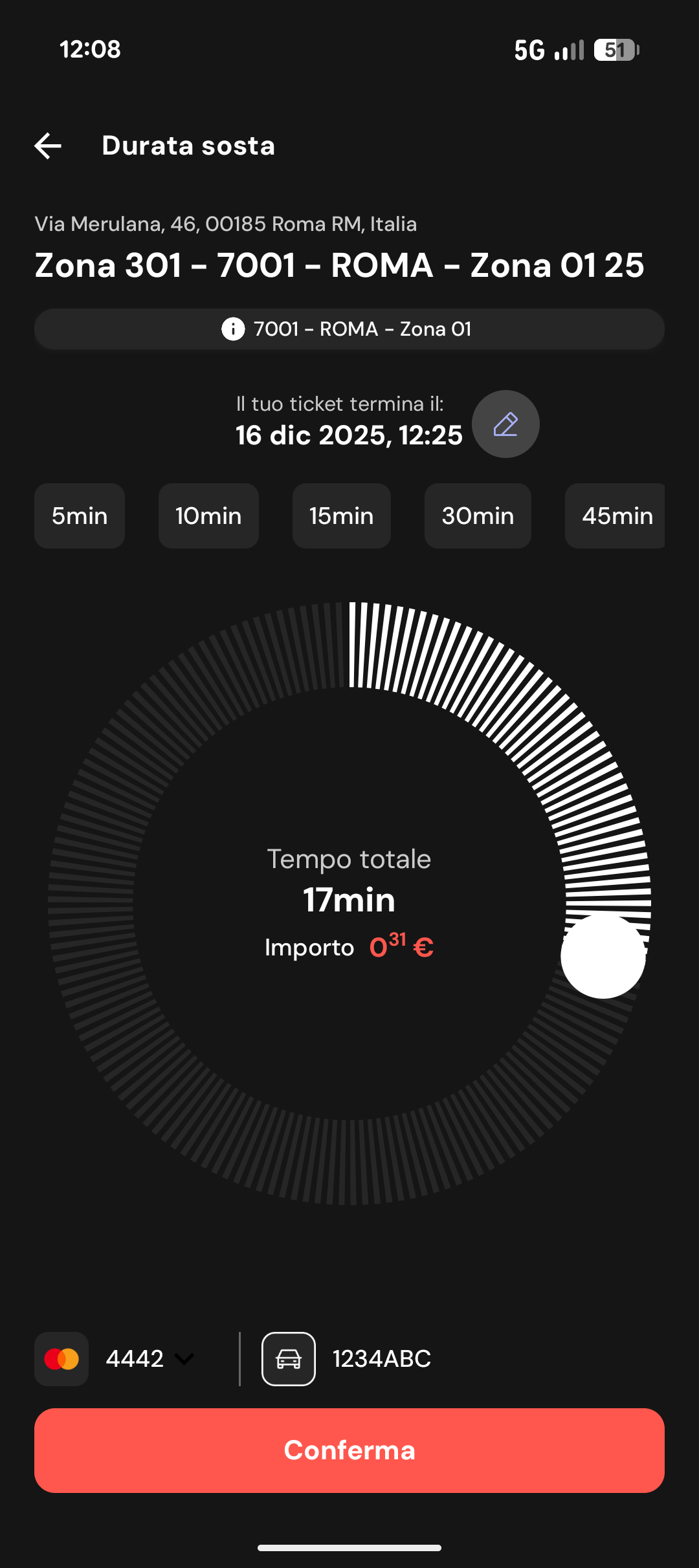This screenshot has height=1568, width=699.
Task: Set parking duration to 15min
Action: point(341,516)
